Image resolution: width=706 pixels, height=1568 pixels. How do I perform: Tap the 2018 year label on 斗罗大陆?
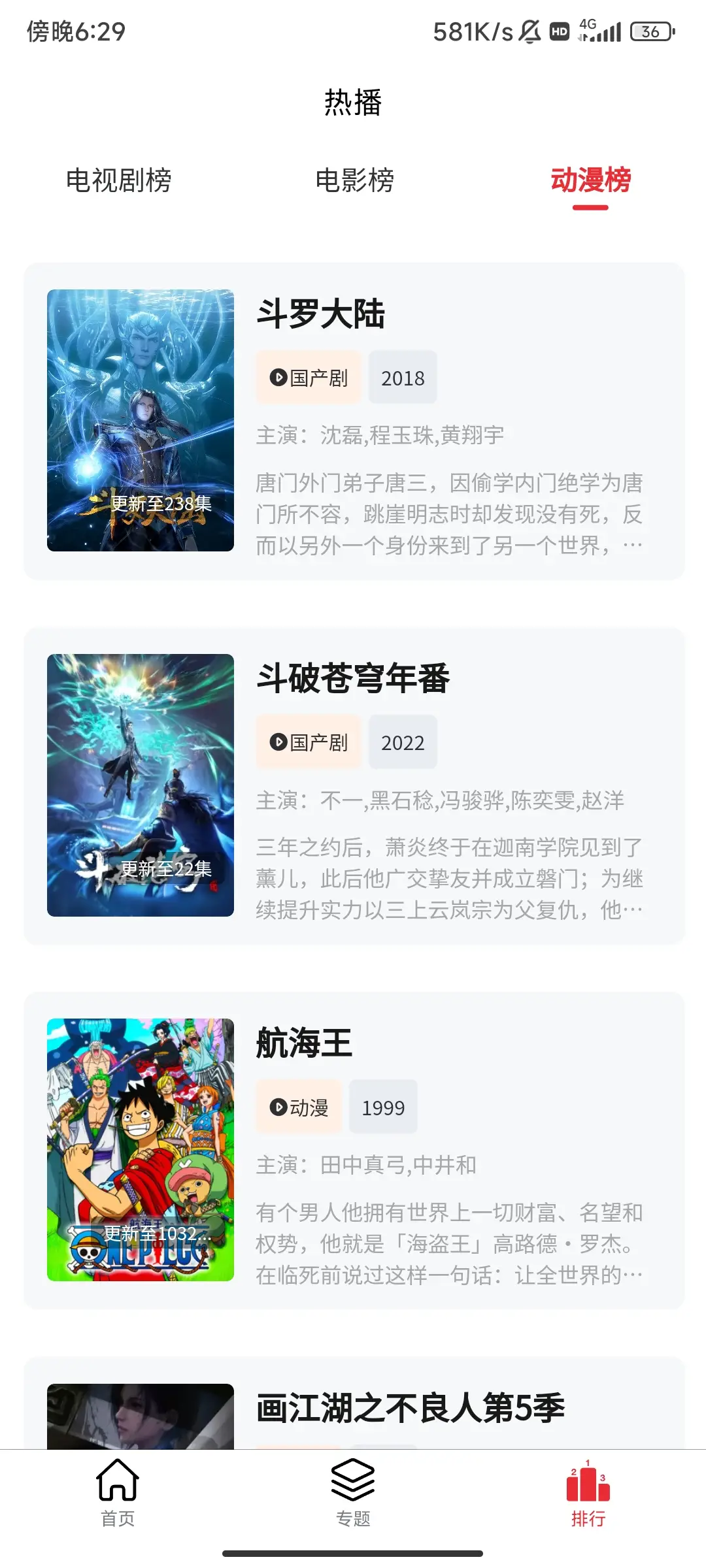(402, 378)
